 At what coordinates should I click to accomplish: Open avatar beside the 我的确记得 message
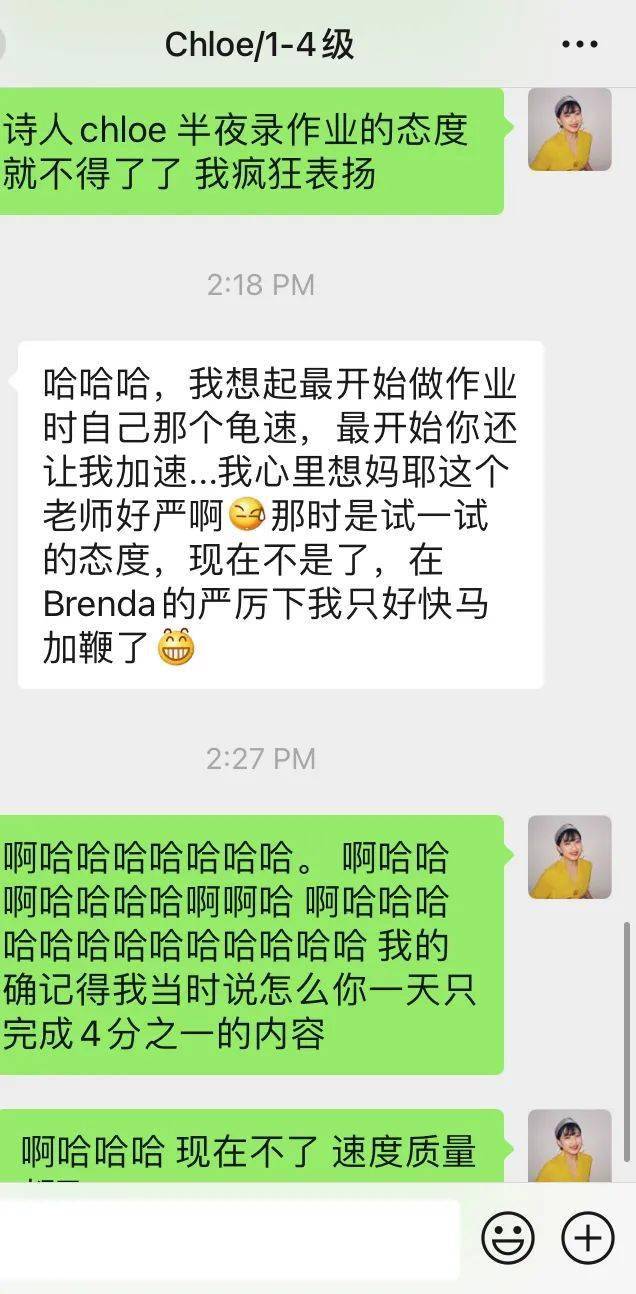click(569, 857)
